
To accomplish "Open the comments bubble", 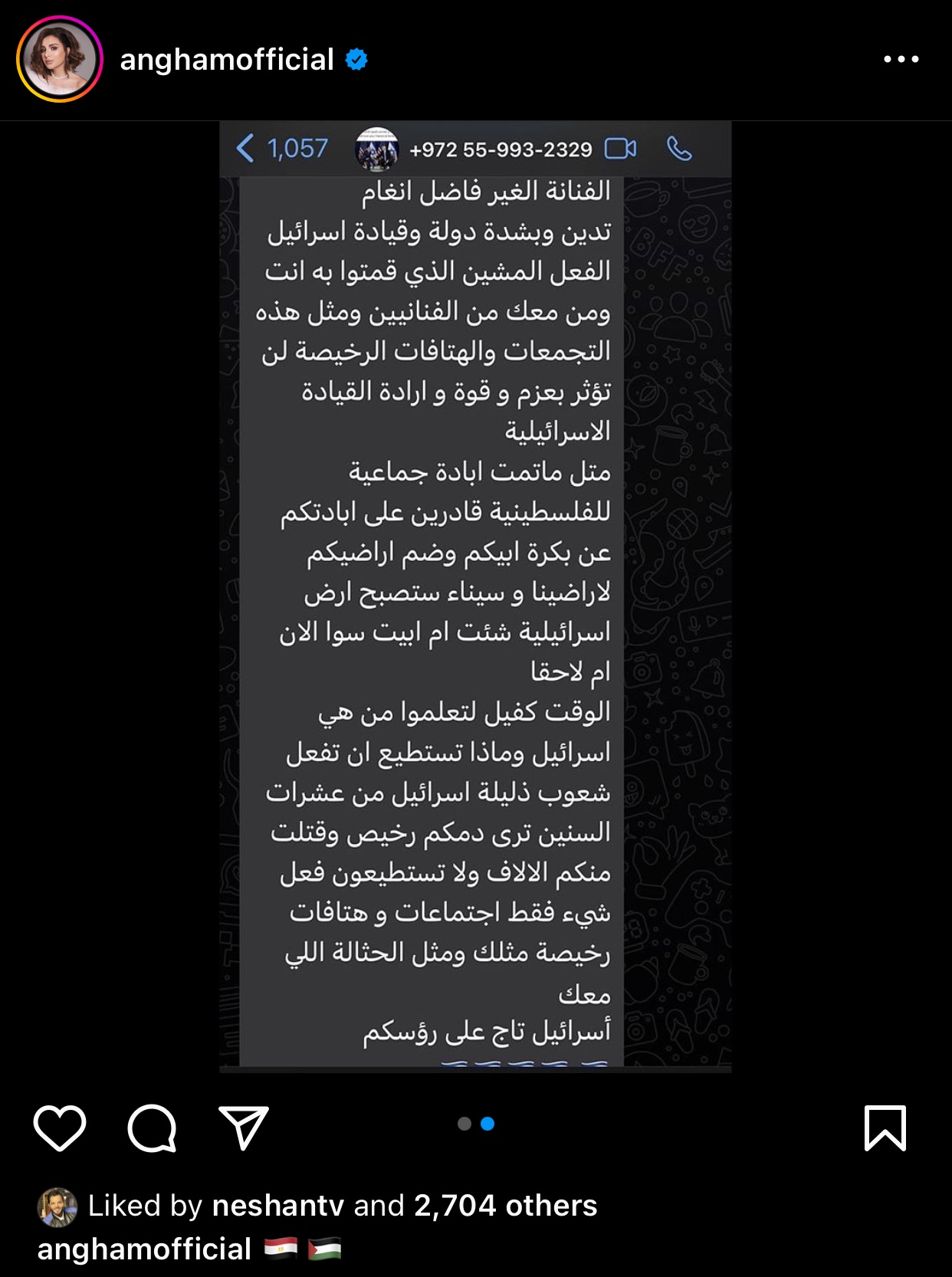I will (152, 1128).
